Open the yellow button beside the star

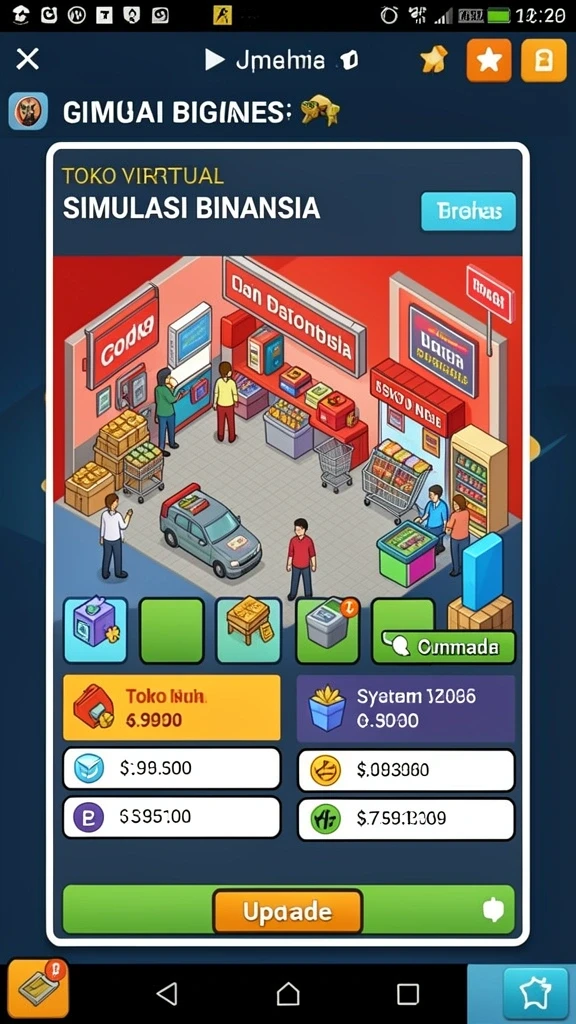(x=543, y=60)
